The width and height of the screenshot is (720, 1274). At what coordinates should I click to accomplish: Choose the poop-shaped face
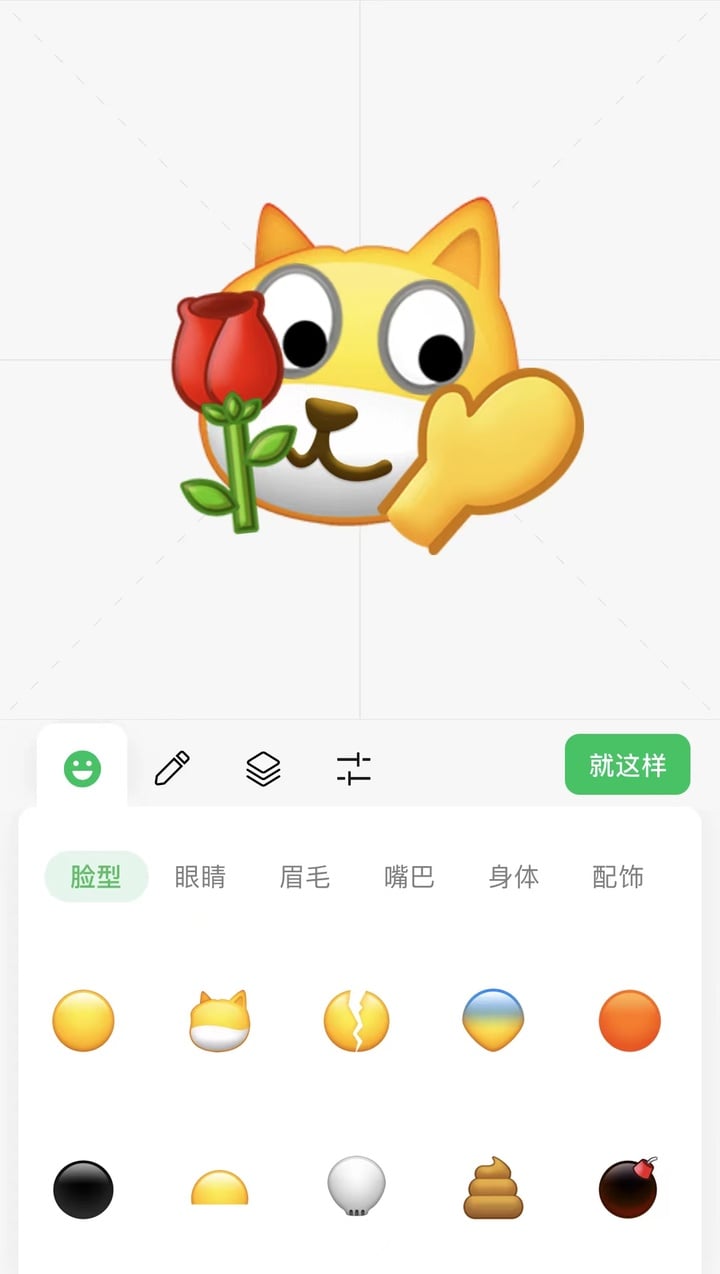coord(493,1187)
